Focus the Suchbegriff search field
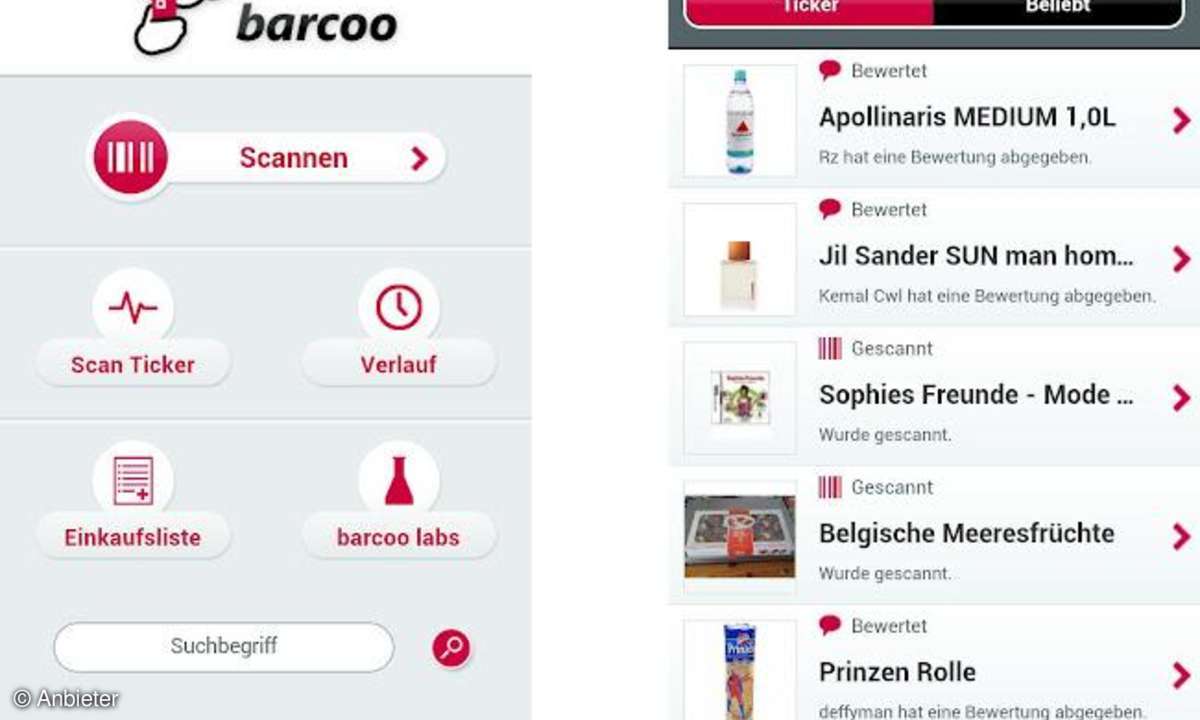The height and width of the screenshot is (720, 1200). tap(223, 647)
